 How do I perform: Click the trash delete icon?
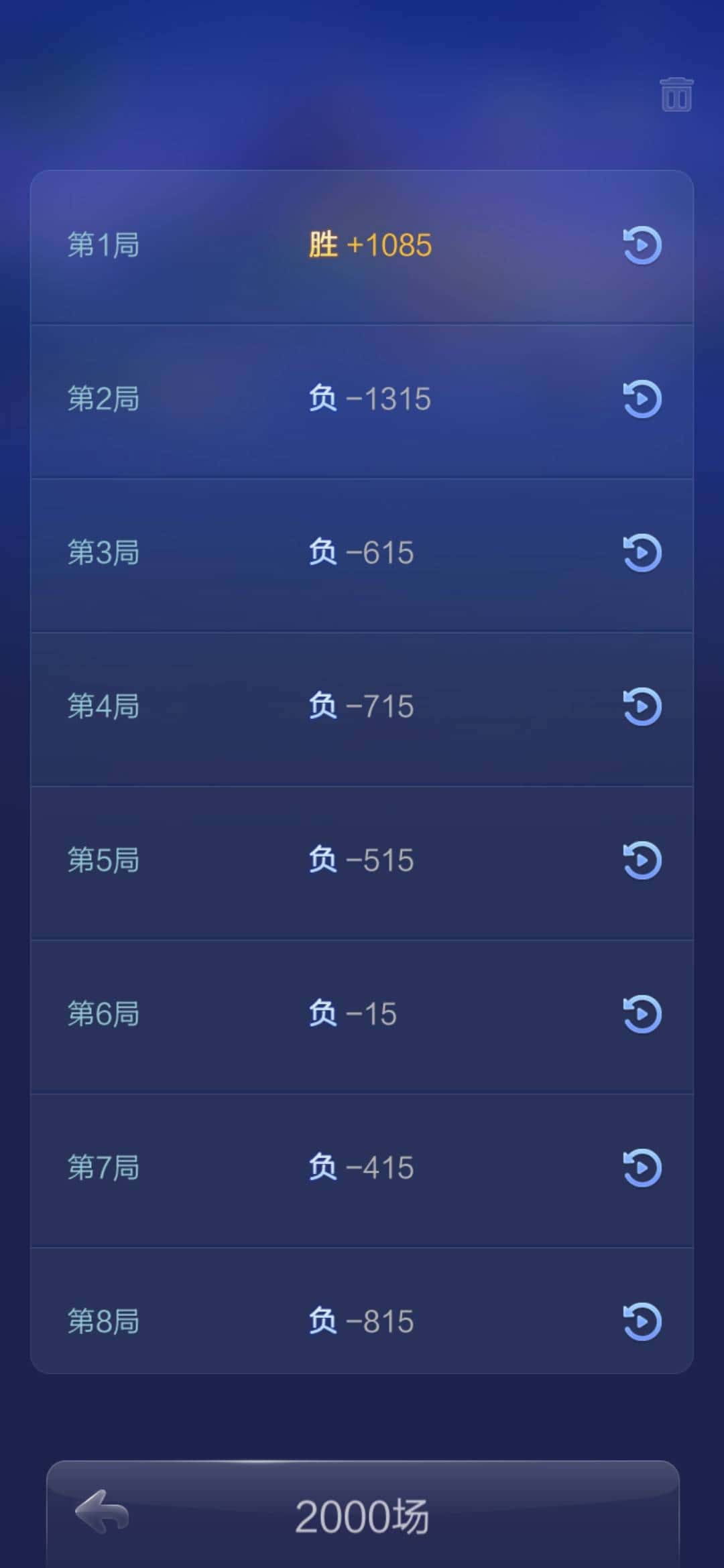click(x=676, y=94)
